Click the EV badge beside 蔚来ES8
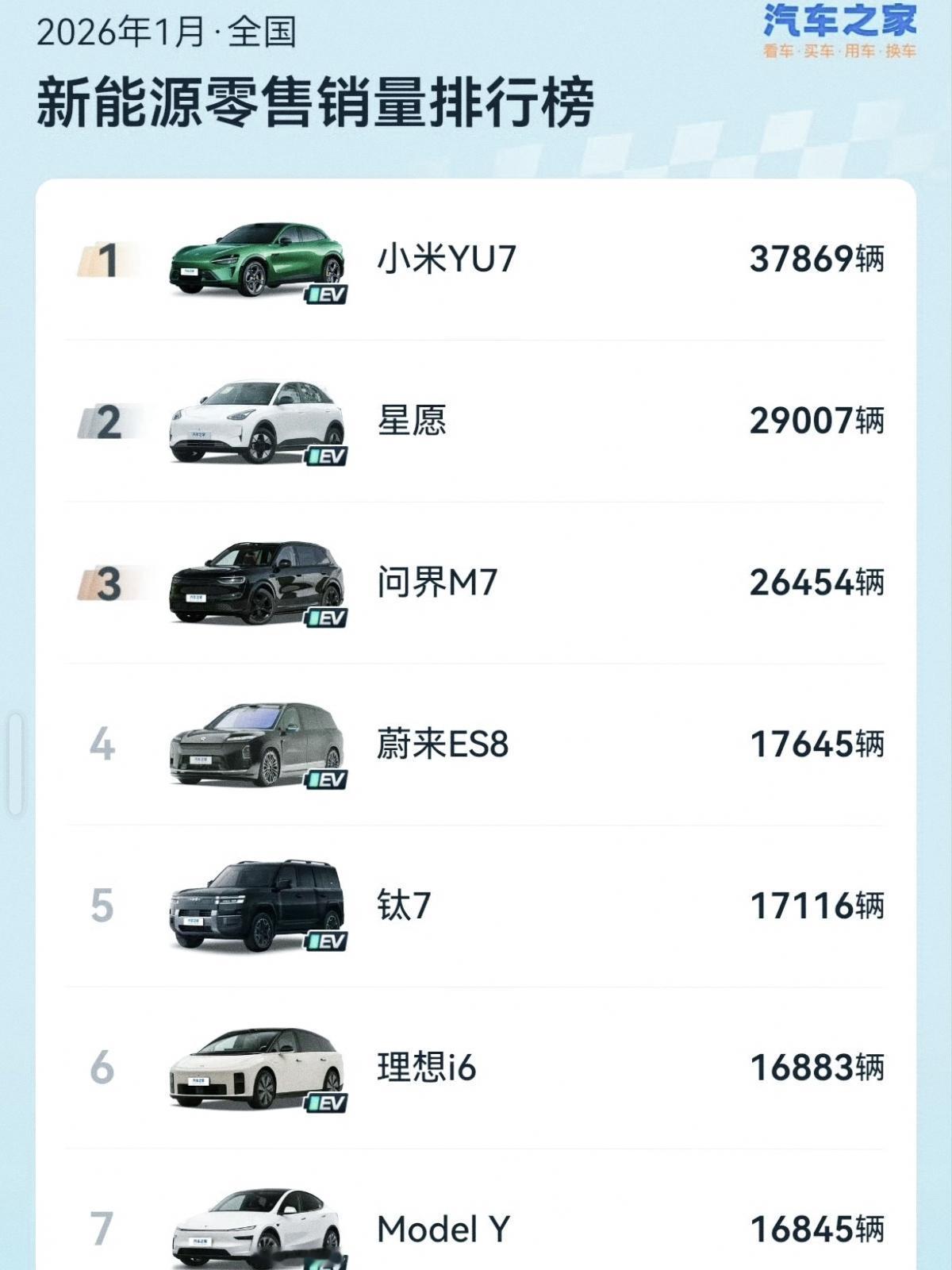Image resolution: width=952 pixels, height=1270 pixels. pyautogui.click(x=326, y=779)
